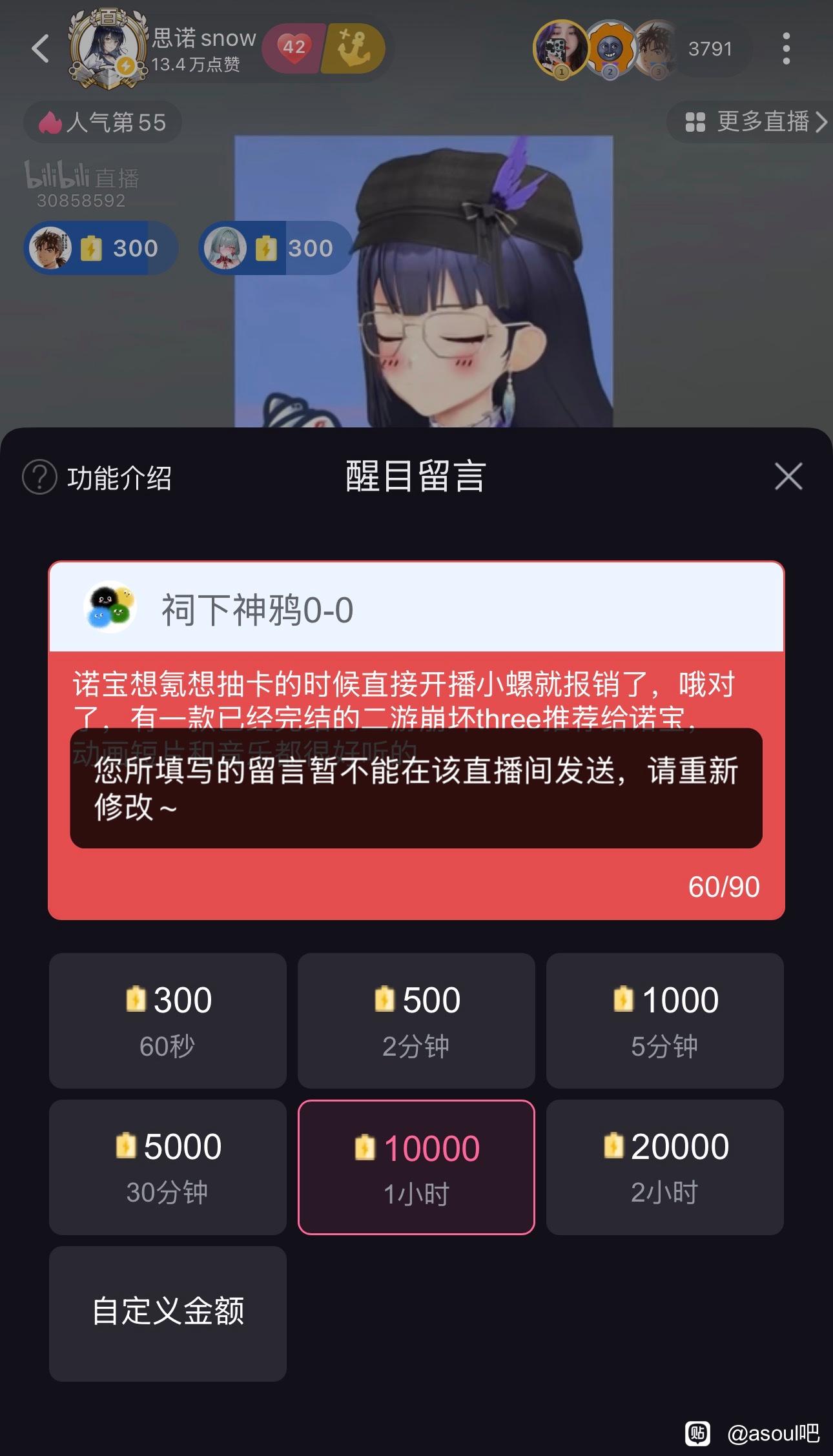Image resolution: width=833 pixels, height=1456 pixels.
Task: Choose the 5000 battery 30分钟 option
Action: point(168,1167)
